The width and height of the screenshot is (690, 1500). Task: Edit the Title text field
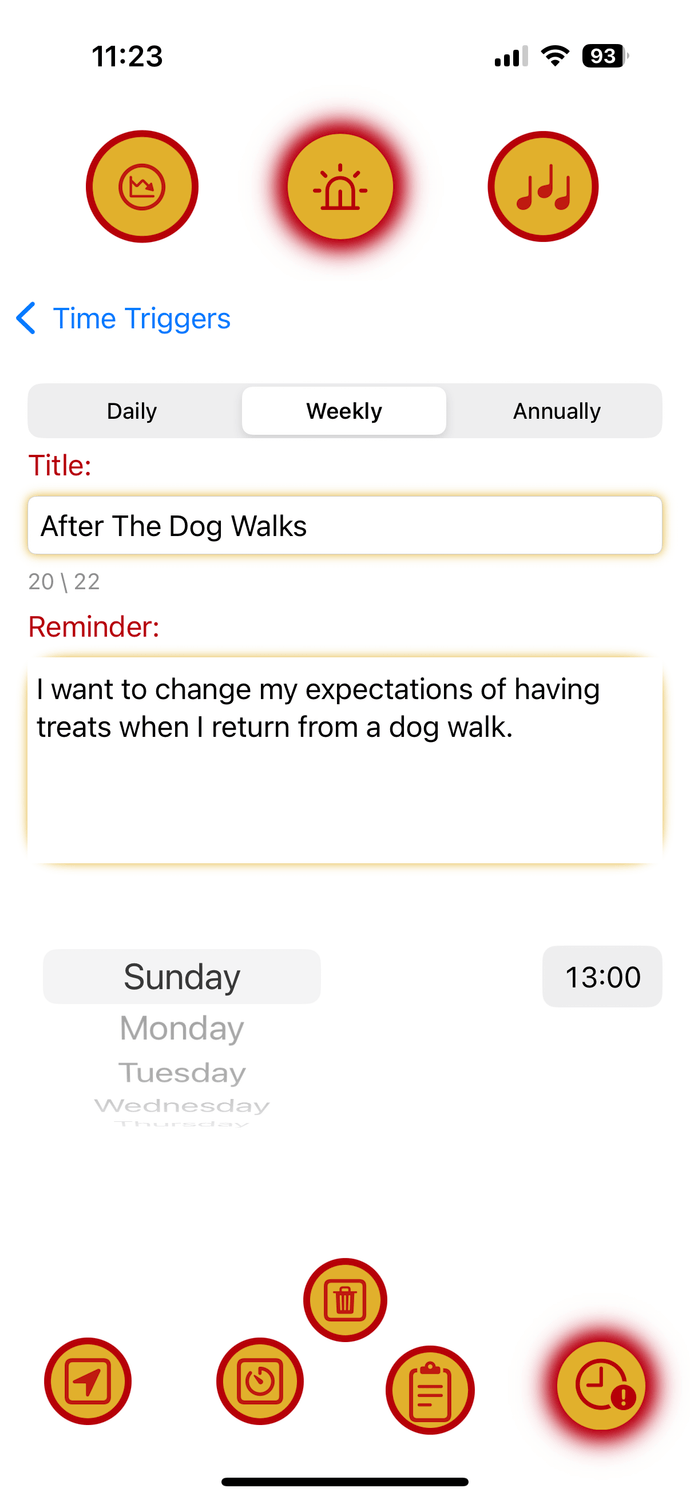point(344,526)
